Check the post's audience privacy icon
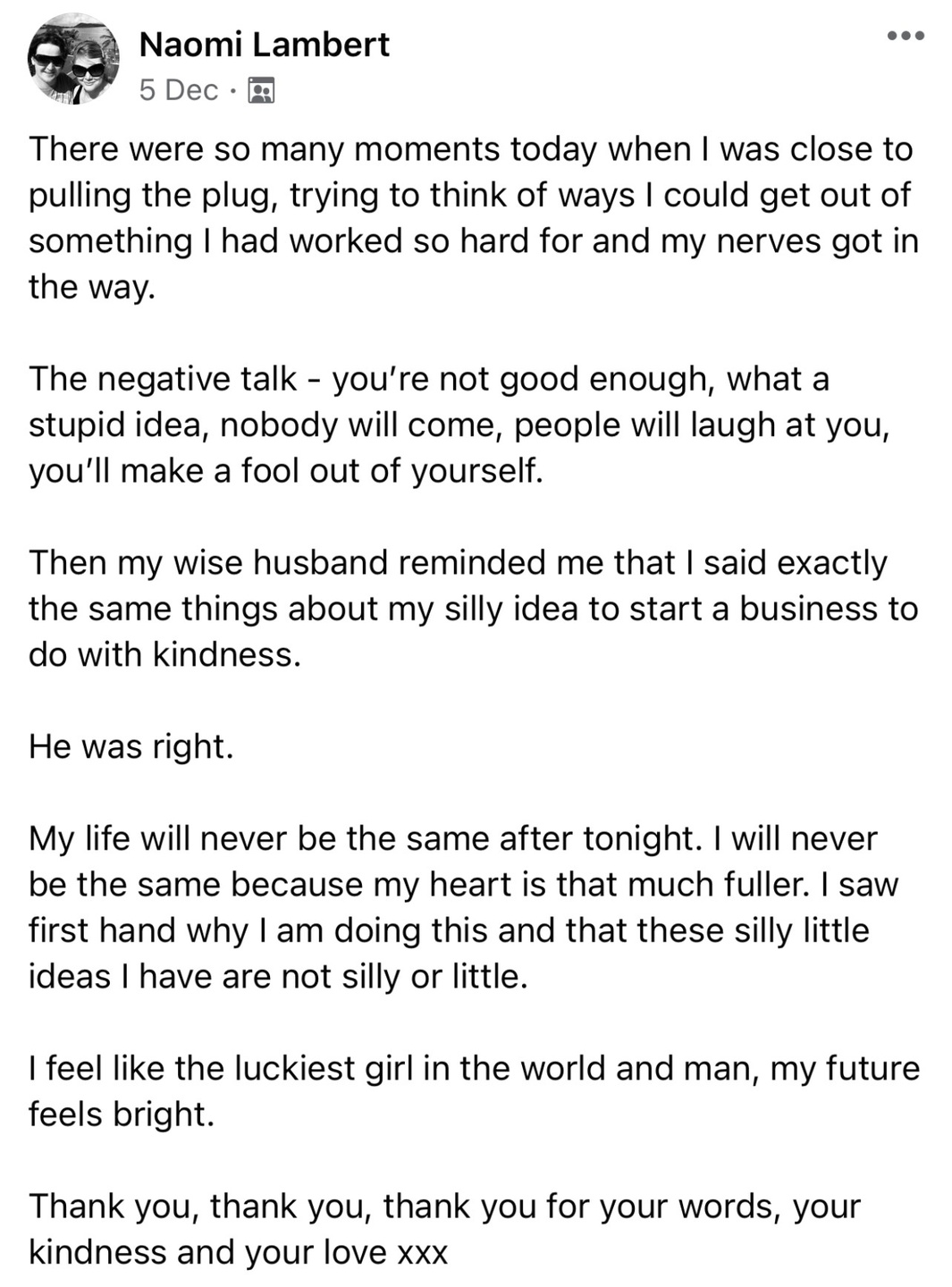 point(261,90)
